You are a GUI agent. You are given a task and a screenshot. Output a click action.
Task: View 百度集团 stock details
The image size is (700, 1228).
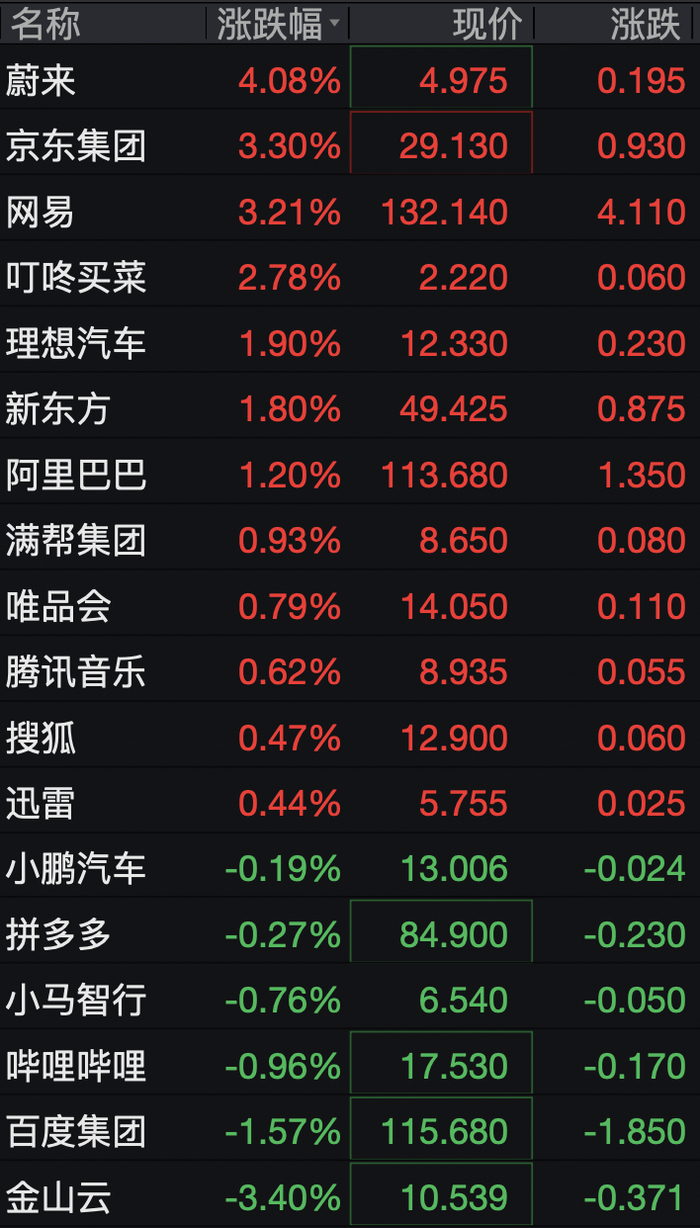(350, 1131)
